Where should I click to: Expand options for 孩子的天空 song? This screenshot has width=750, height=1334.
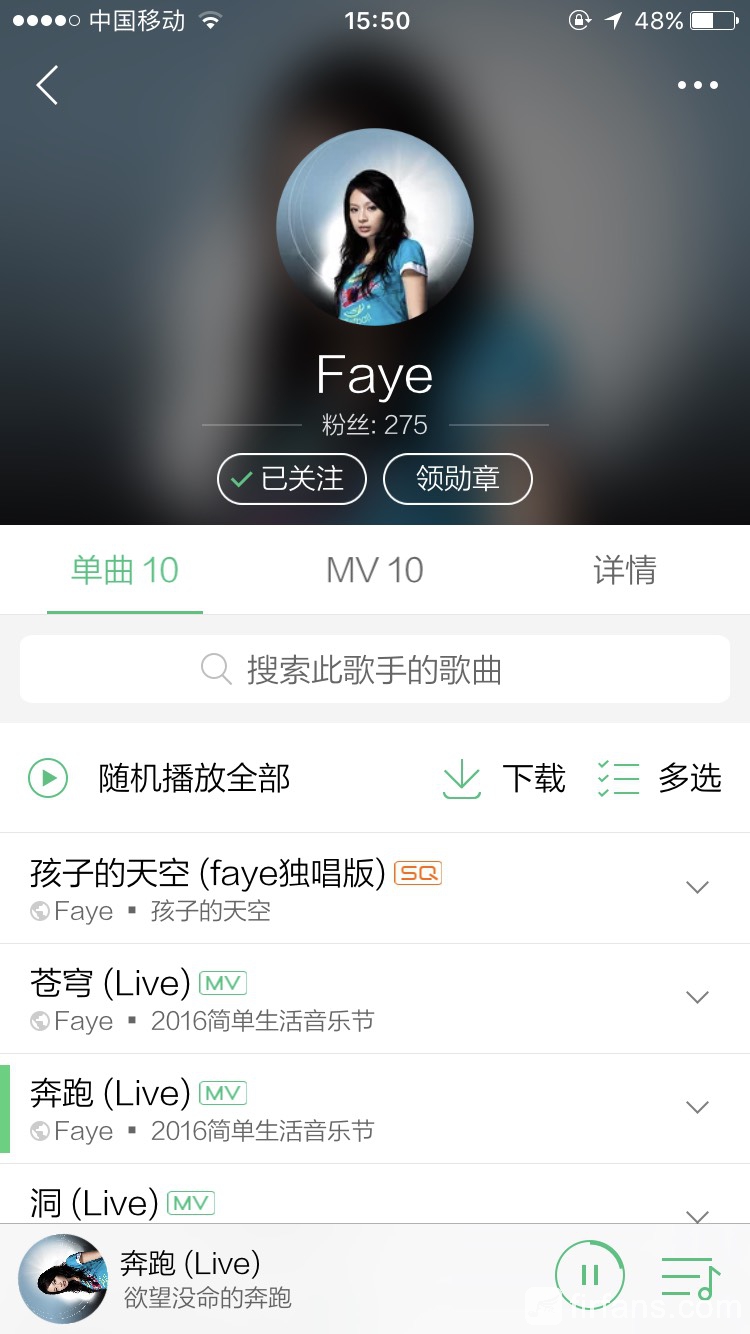(697, 887)
